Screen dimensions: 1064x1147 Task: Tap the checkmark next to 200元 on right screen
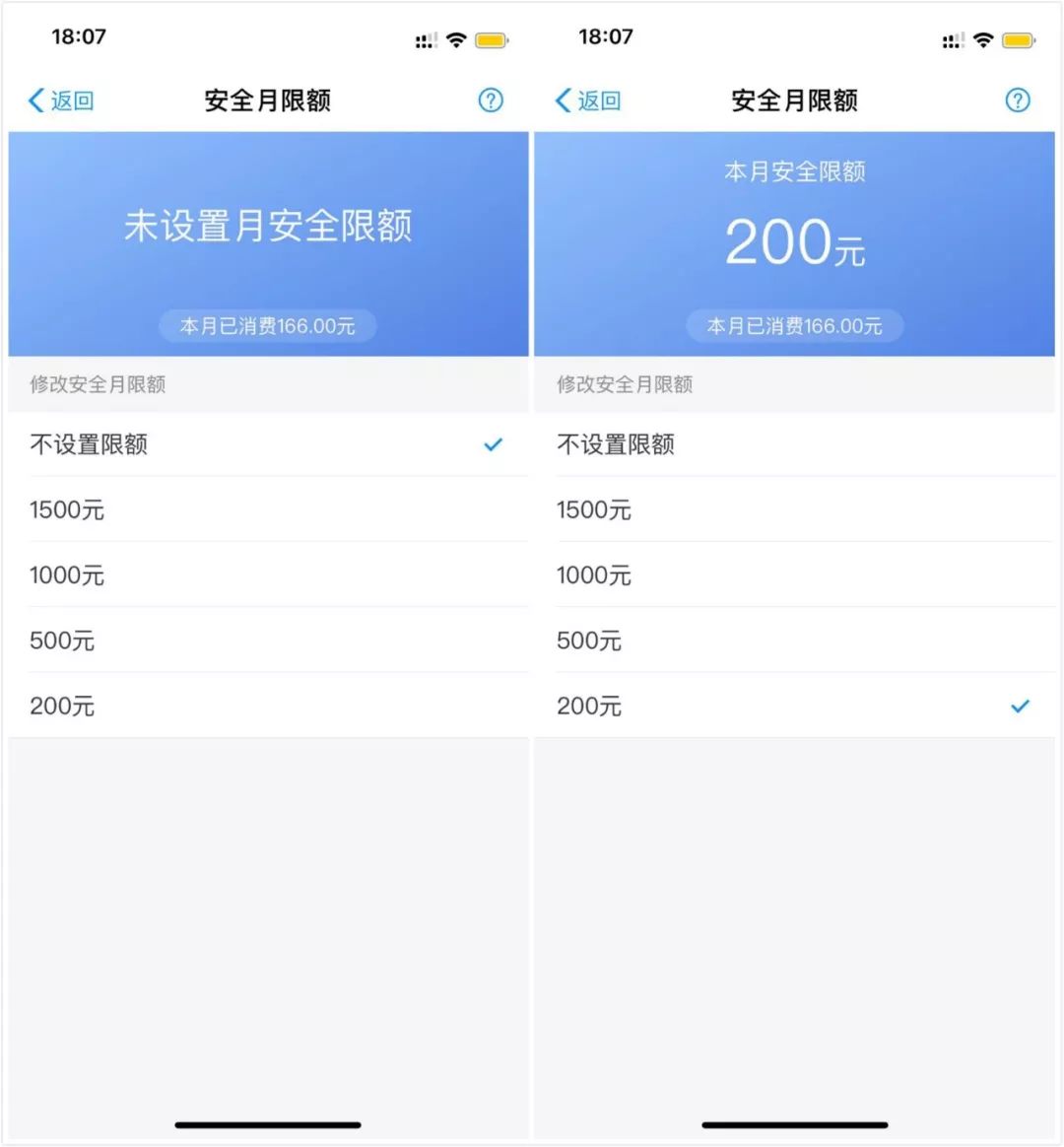click(1020, 707)
